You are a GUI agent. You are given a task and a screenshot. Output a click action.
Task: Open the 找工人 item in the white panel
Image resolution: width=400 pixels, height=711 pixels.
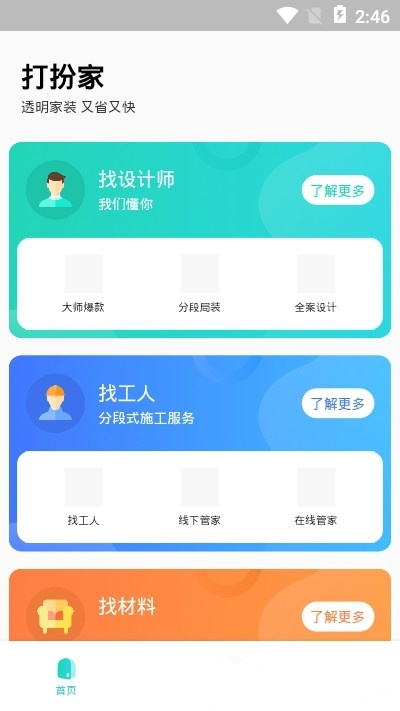(83, 497)
